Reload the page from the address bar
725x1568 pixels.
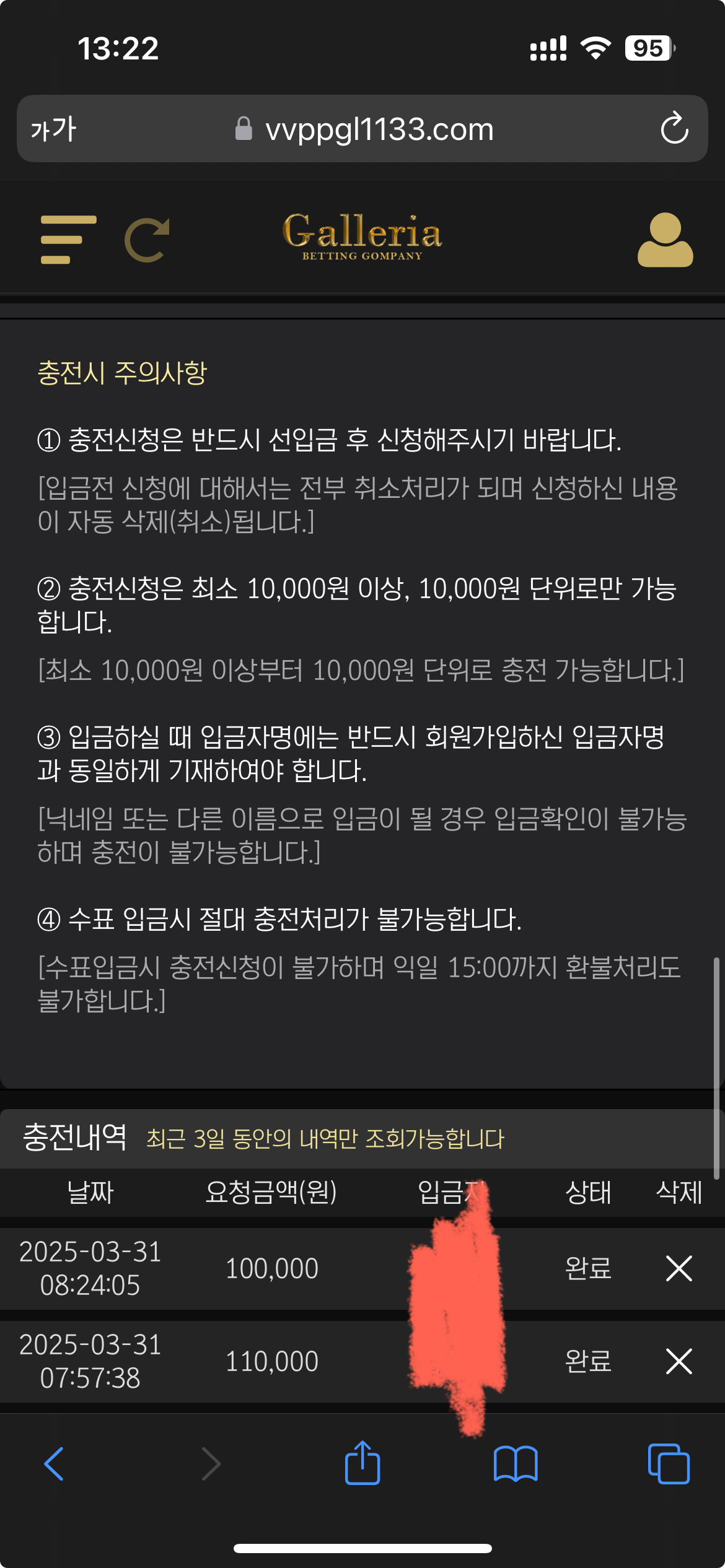pos(674,129)
